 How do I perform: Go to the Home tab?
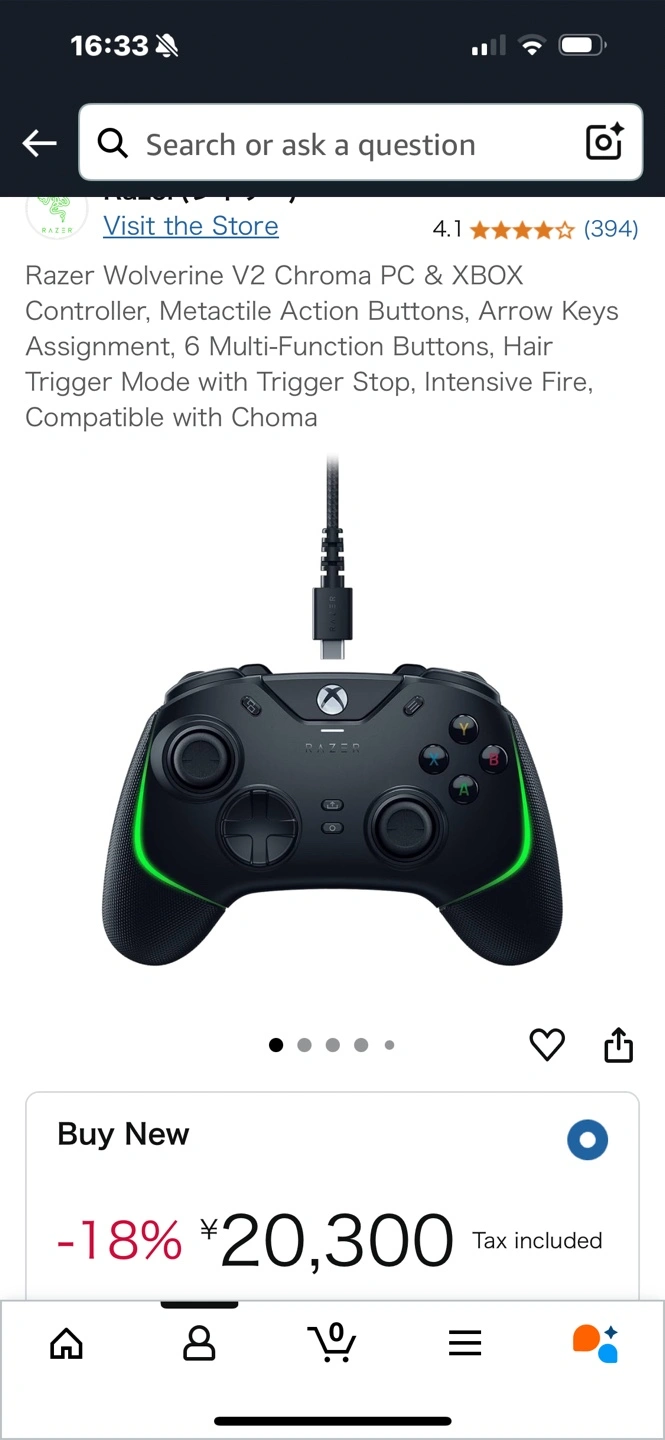click(66, 1343)
